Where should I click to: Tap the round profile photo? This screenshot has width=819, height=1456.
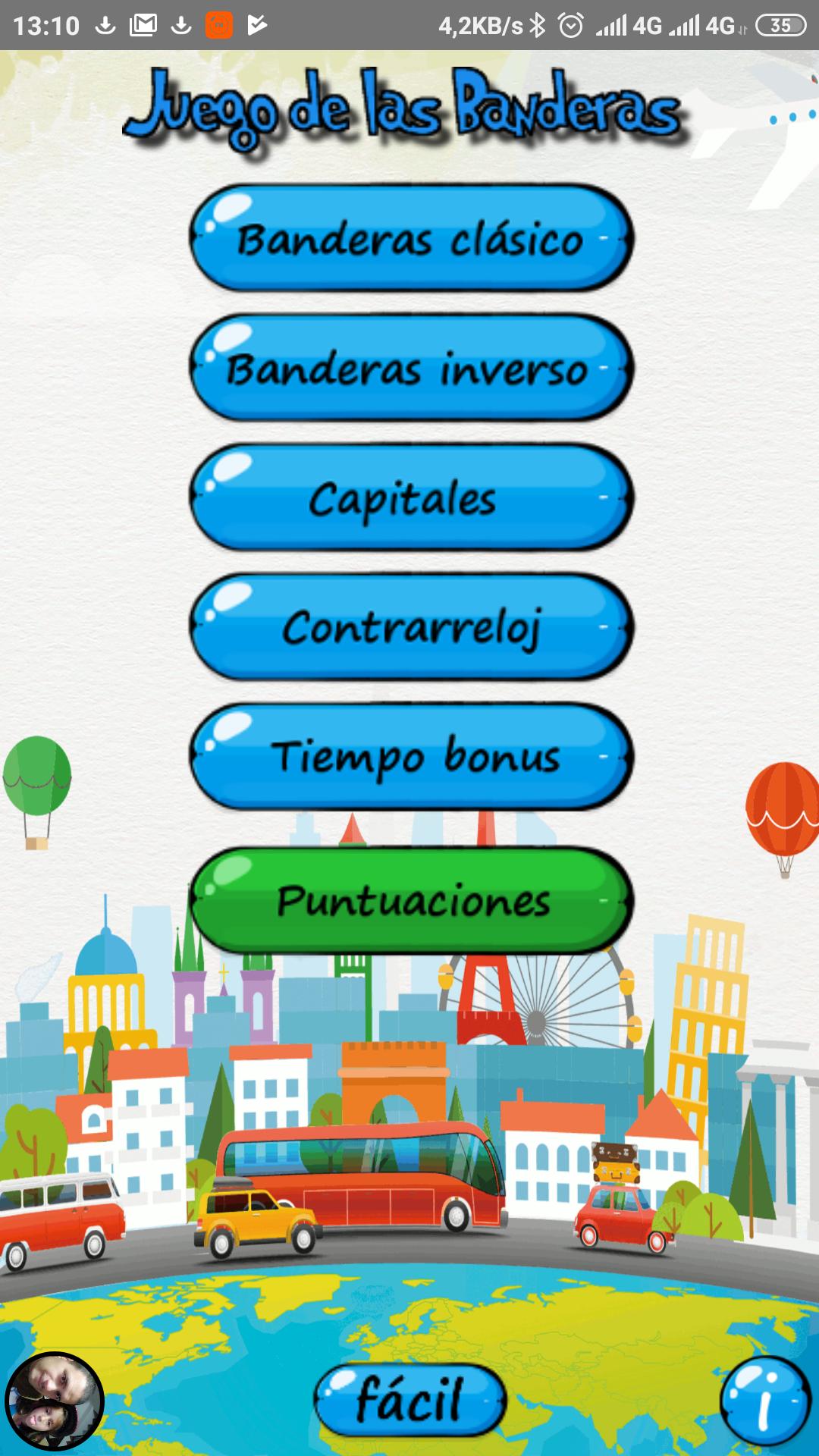tap(55, 1401)
